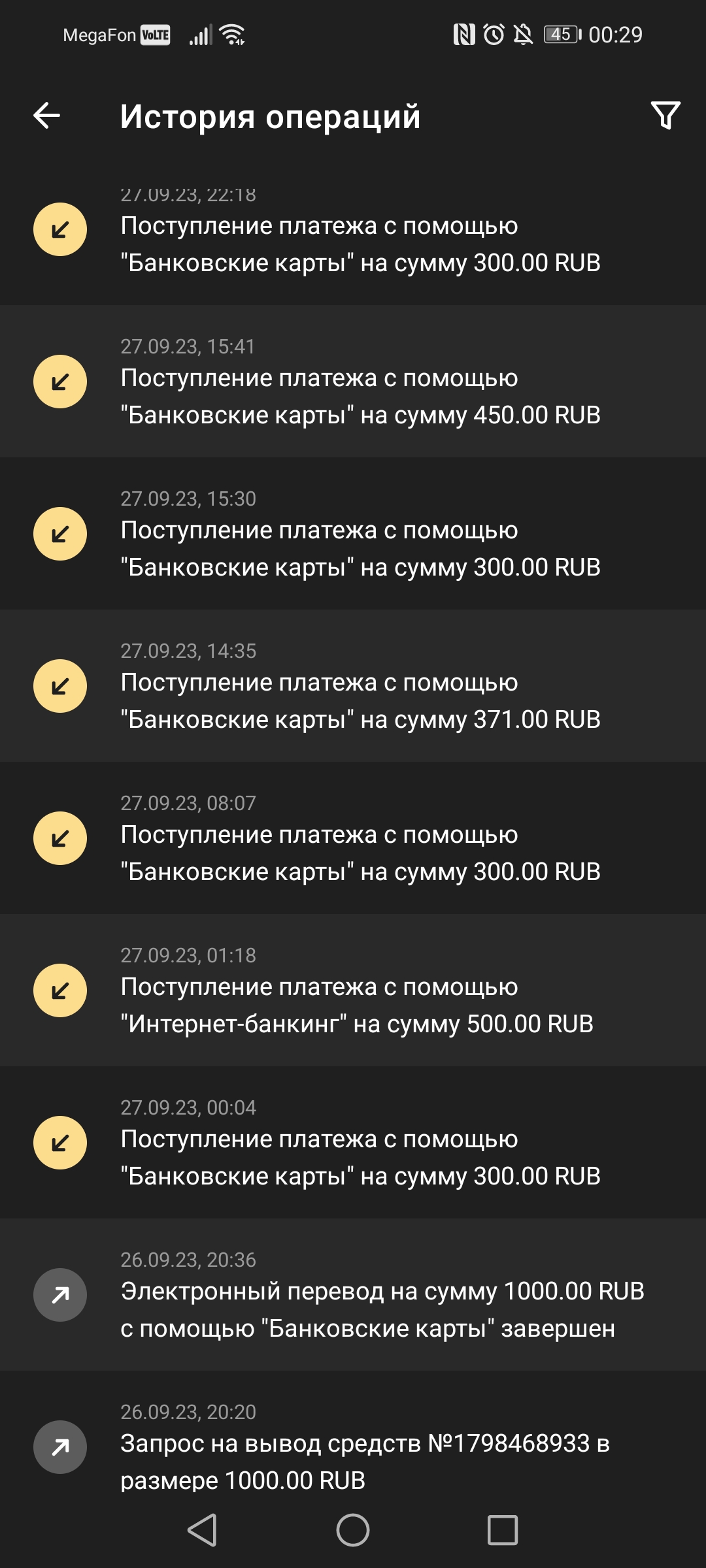
Task: Open the filter for operations
Action: 665,116
